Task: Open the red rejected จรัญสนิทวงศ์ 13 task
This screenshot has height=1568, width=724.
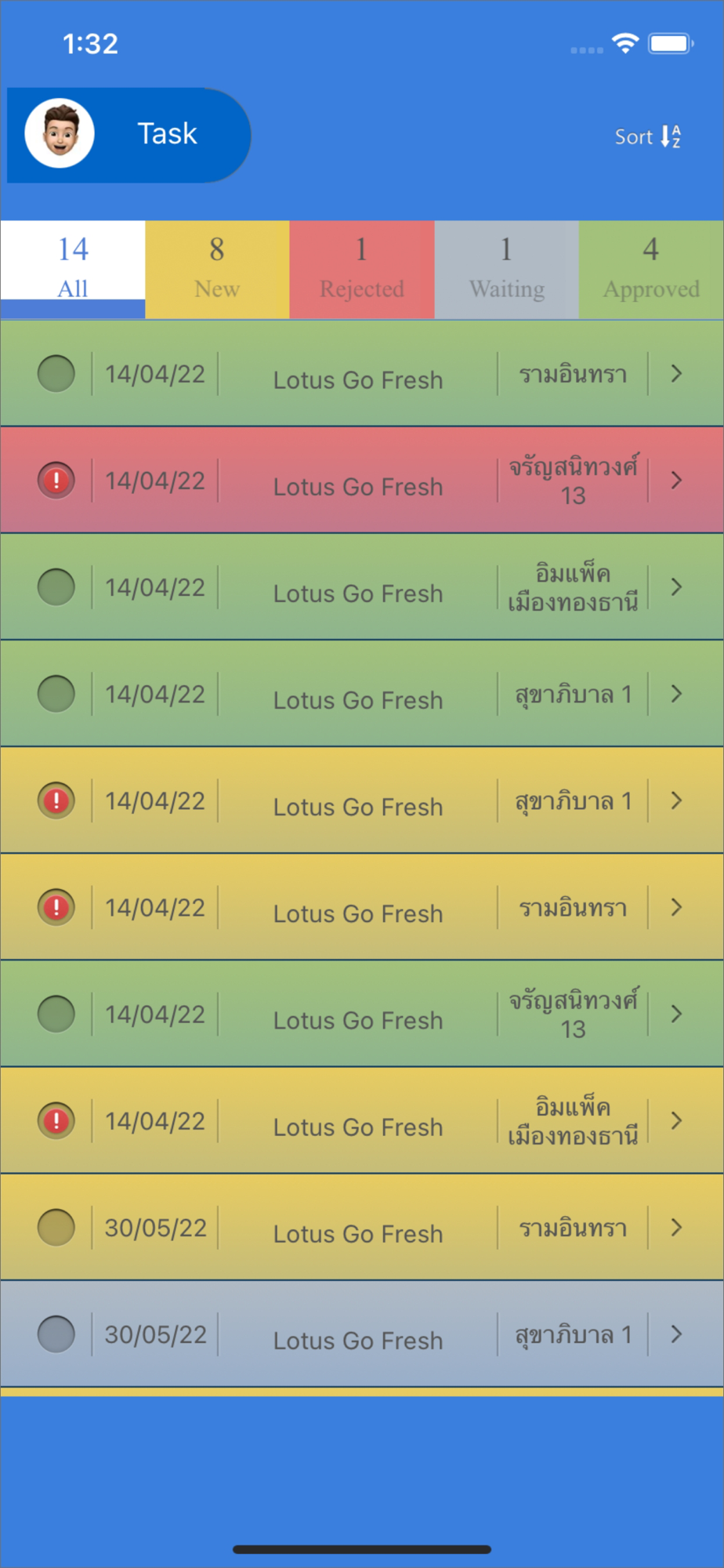Action: pyautogui.click(x=362, y=480)
